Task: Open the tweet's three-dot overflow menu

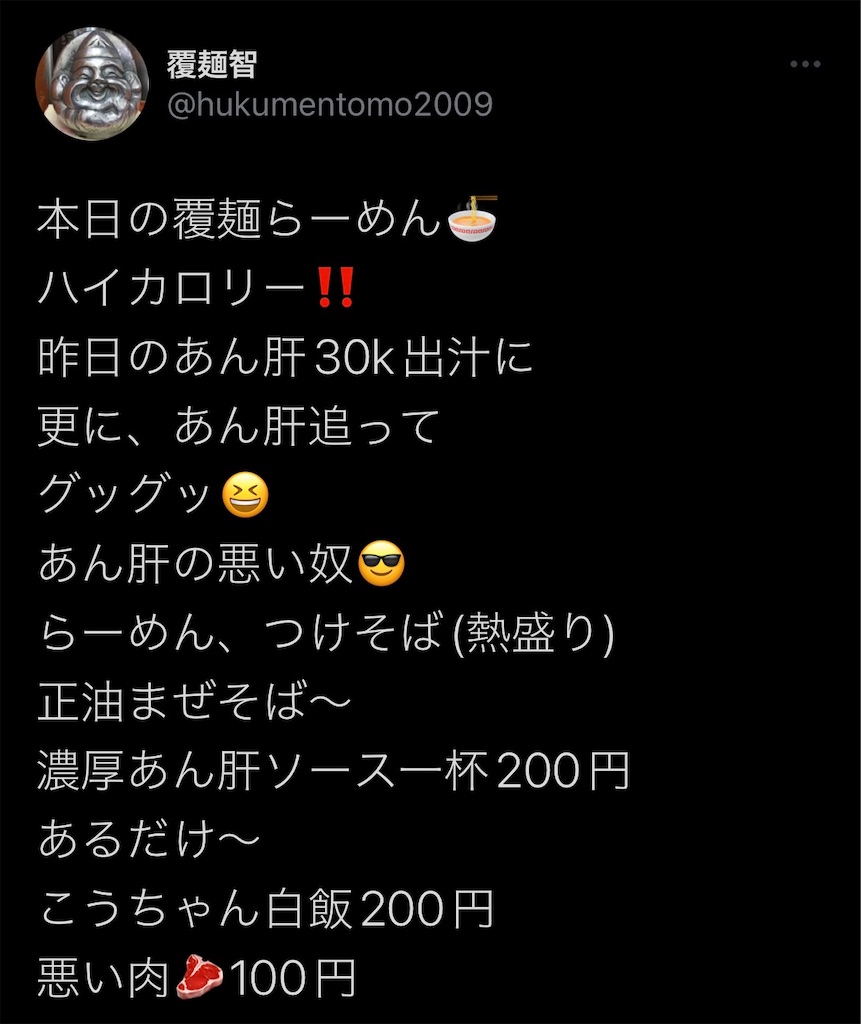Action: tap(805, 65)
